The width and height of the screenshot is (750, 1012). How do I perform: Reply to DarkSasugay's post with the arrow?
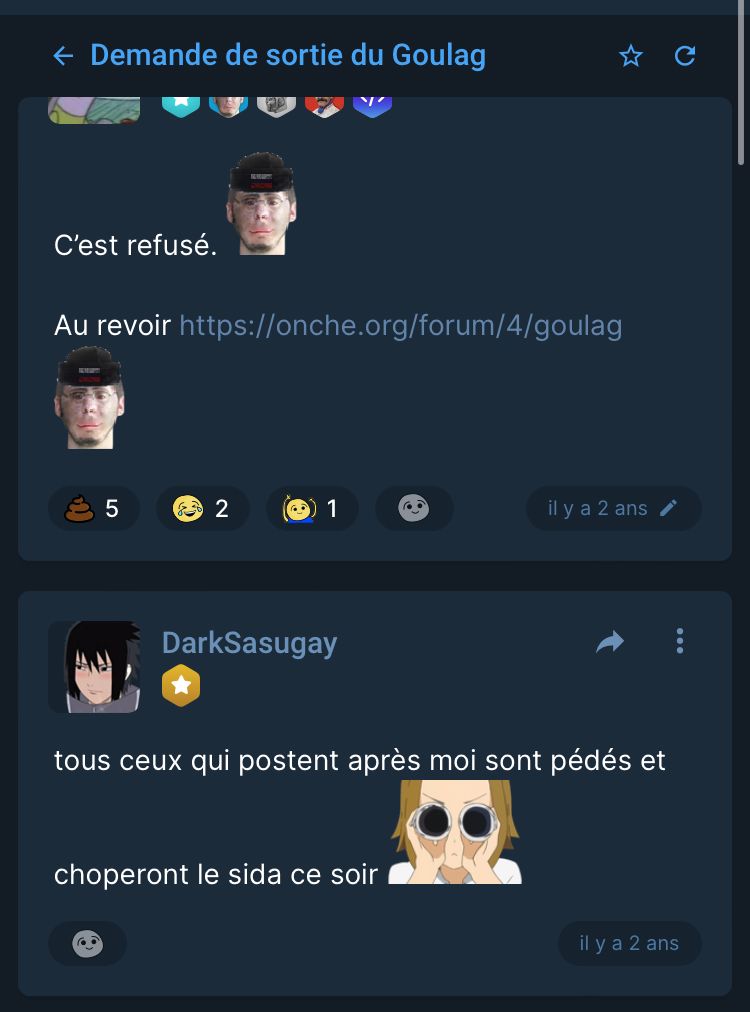pos(610,642)
